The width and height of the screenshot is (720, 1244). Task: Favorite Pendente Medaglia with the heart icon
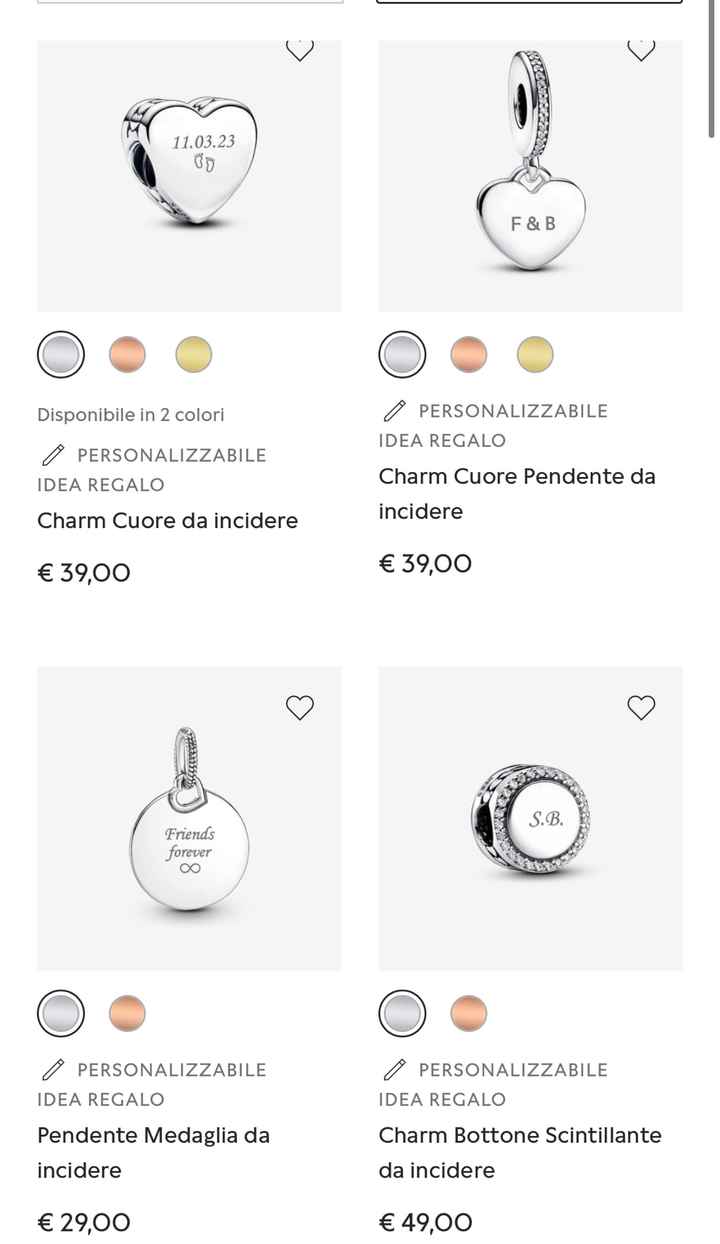[299, 707]
